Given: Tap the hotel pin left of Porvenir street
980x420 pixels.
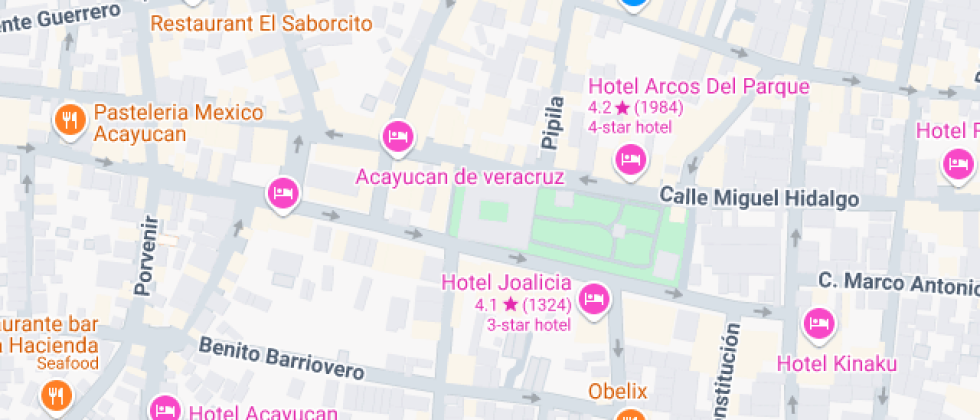Looking at the screenshot, I should pos(284,191).
